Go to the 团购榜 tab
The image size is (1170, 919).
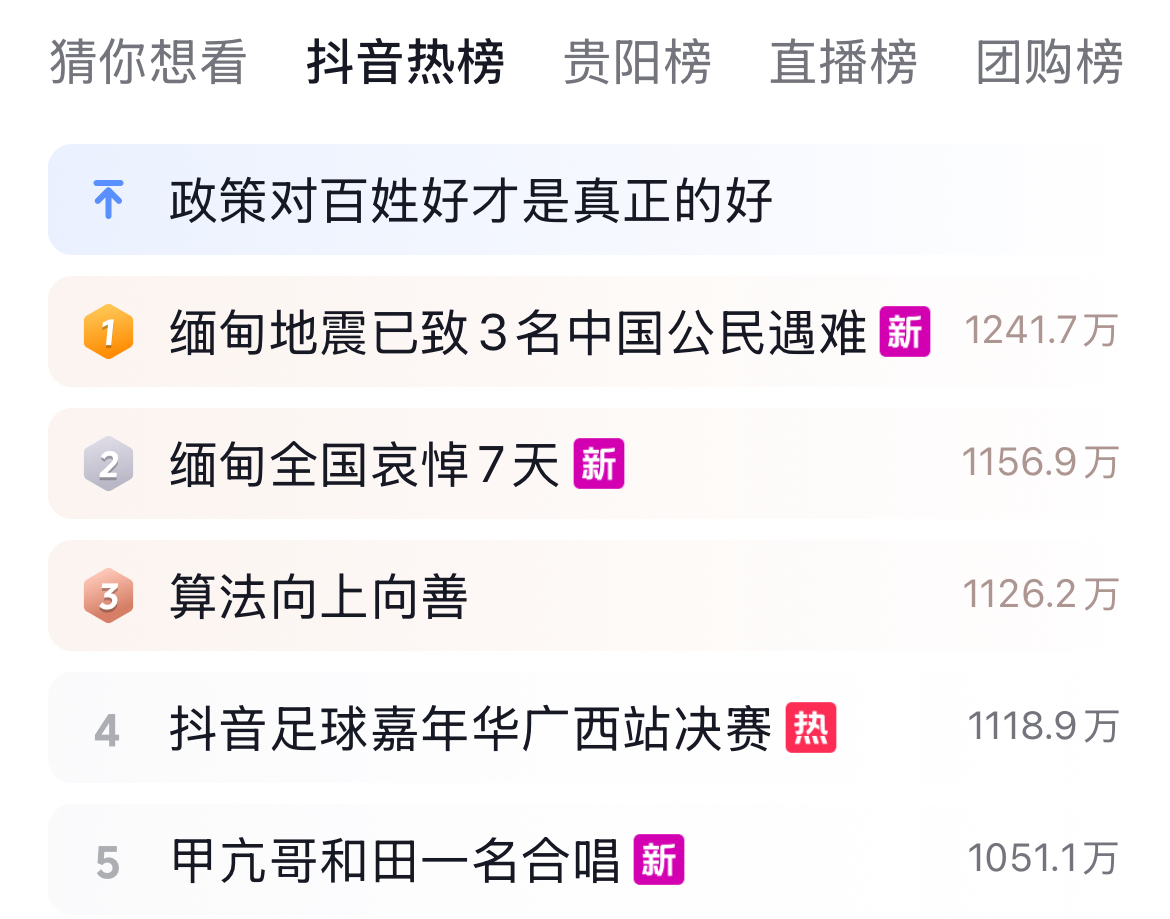click(1049, 62)
